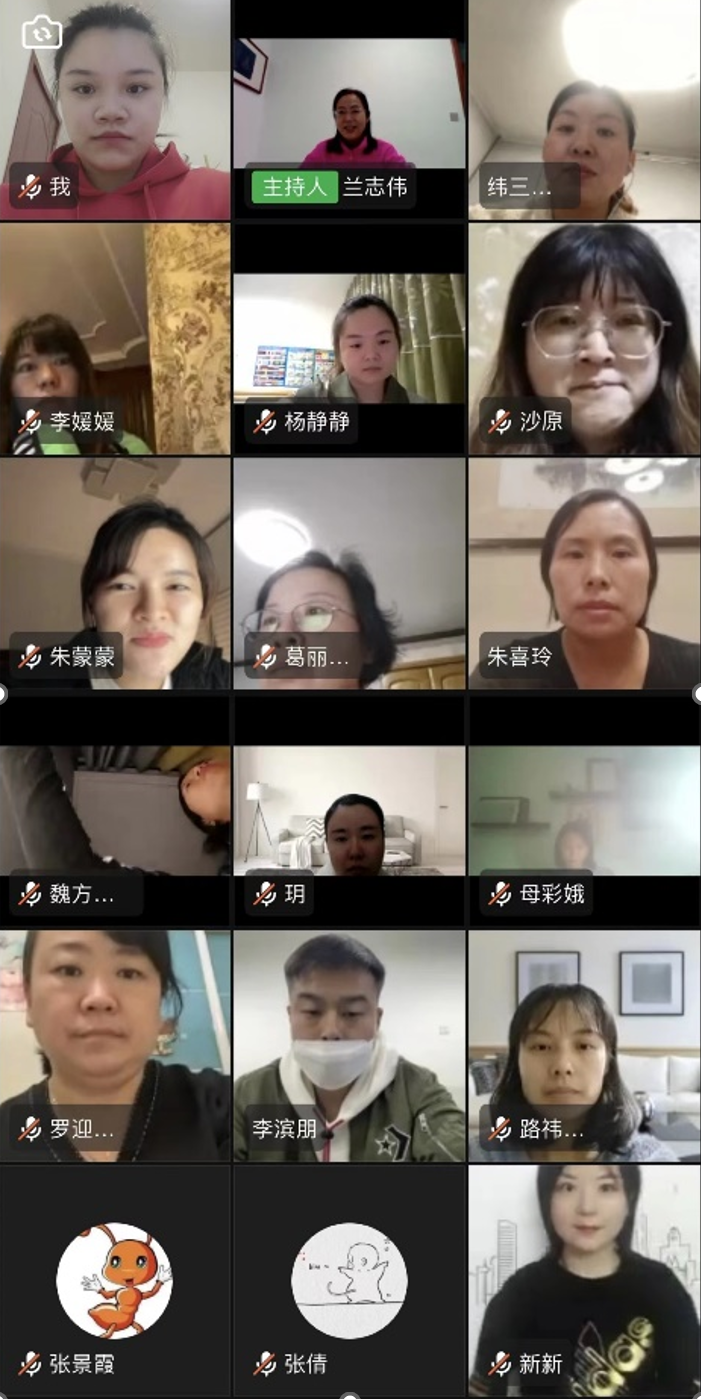
Task: Open 朱蒙蒙's video tile
Action: click(115, 574)
